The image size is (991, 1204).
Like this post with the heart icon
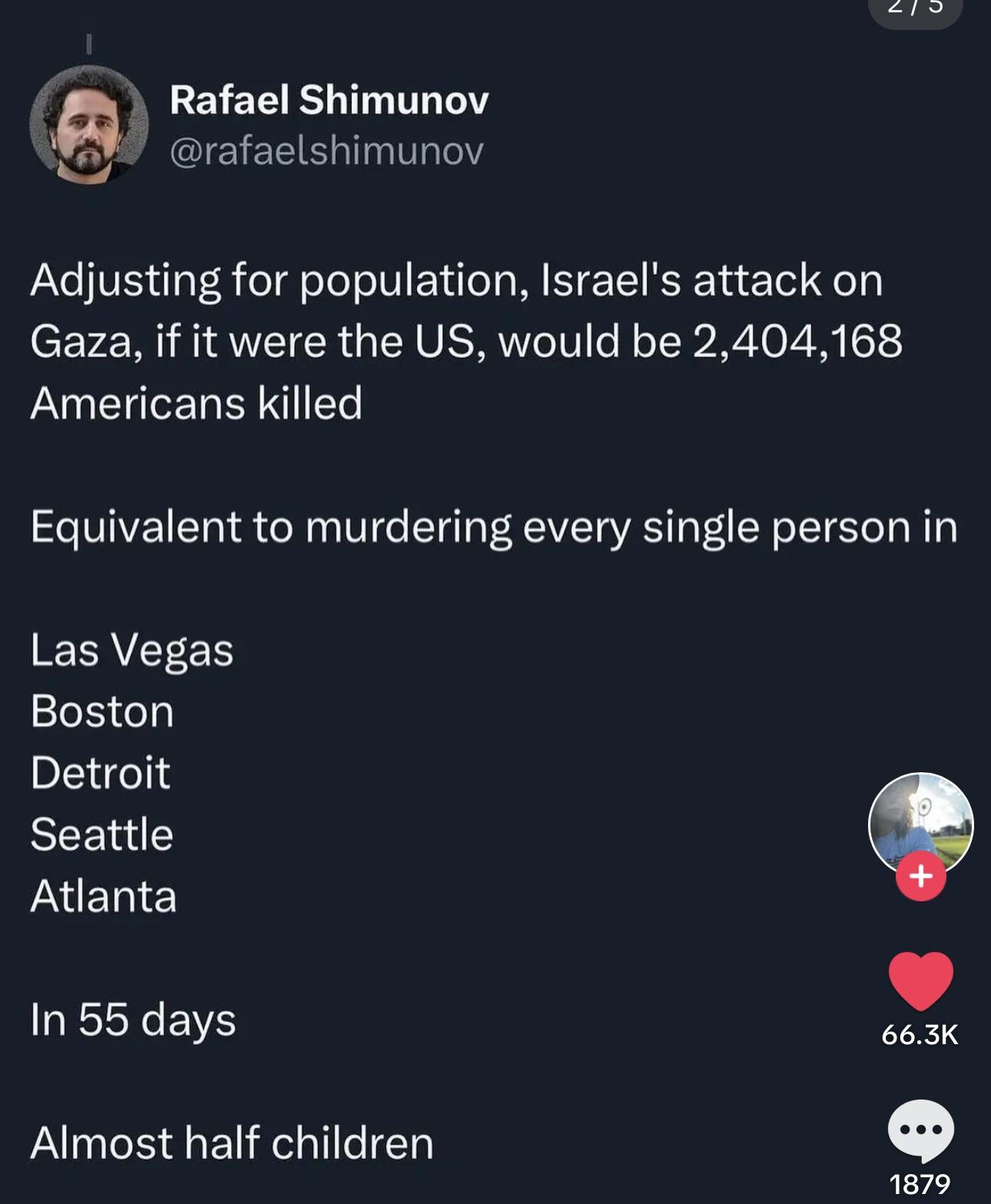(x=920, y=980)
